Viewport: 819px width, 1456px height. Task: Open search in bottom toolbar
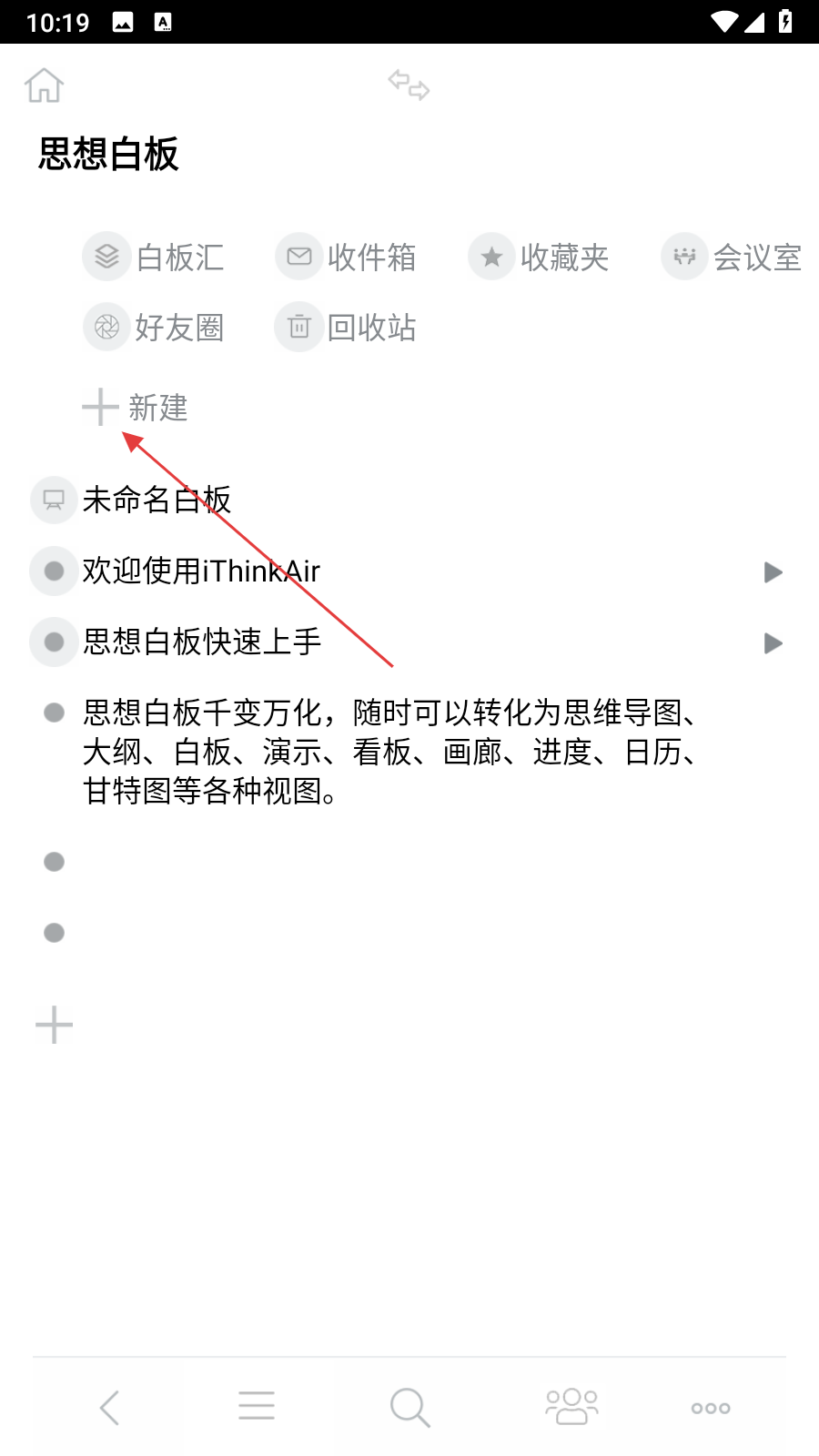coord(409,1407)
